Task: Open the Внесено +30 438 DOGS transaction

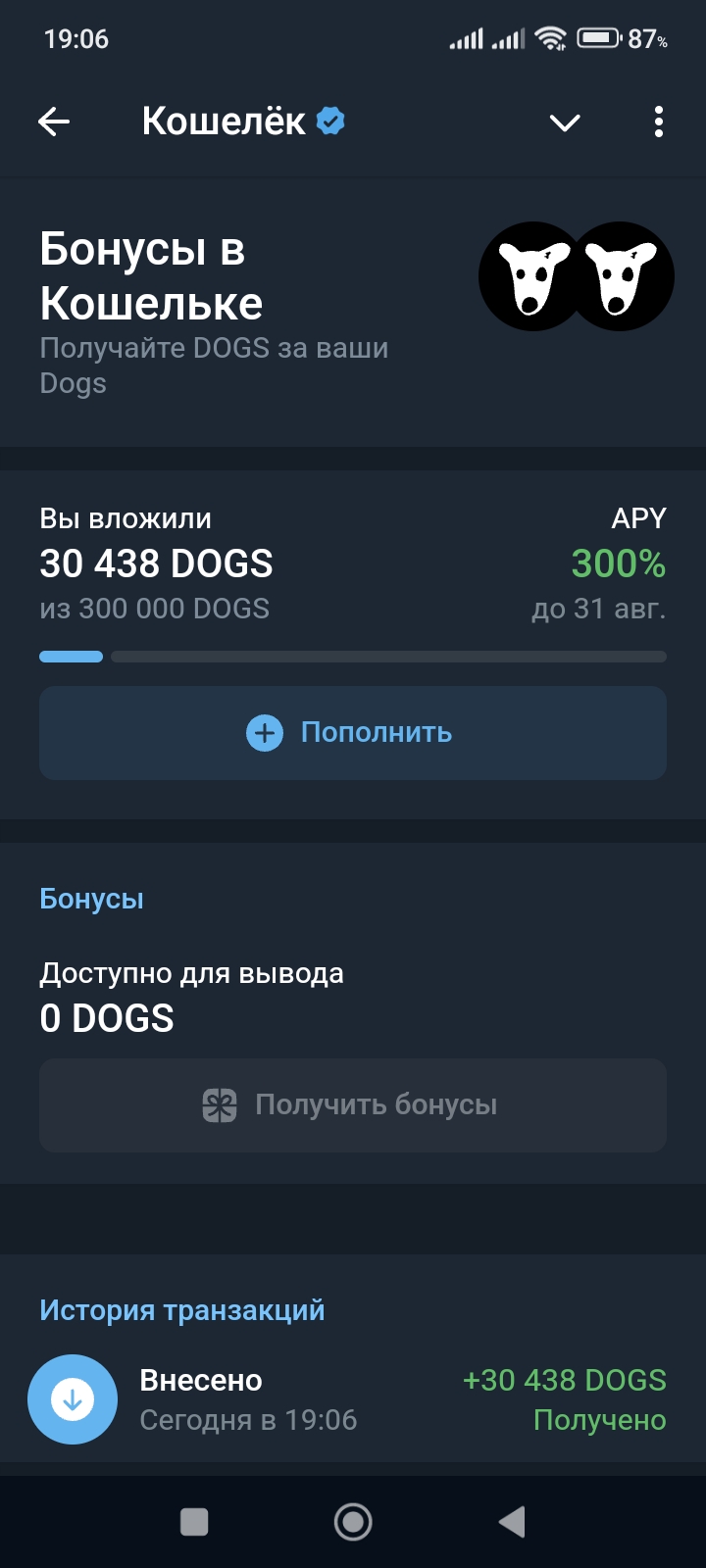Action: pyautogui.click(x=353, y=1399)
